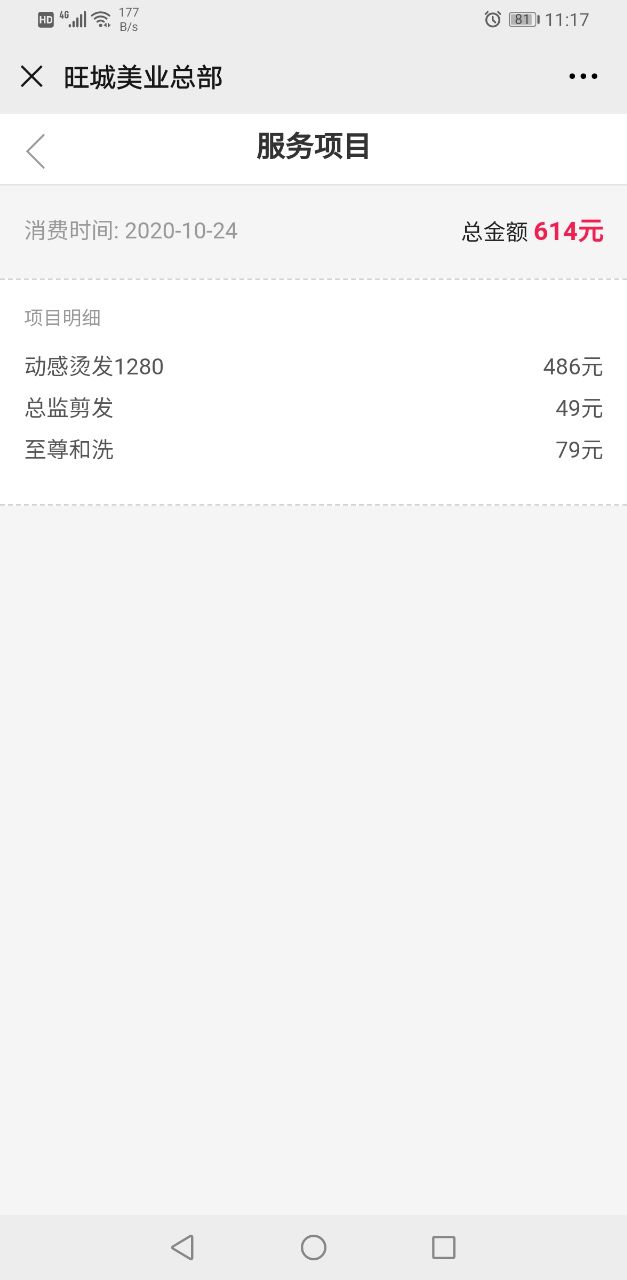Open the three-dot overflow menu
Screen dimensions: 627x1280
coord(583,77)
